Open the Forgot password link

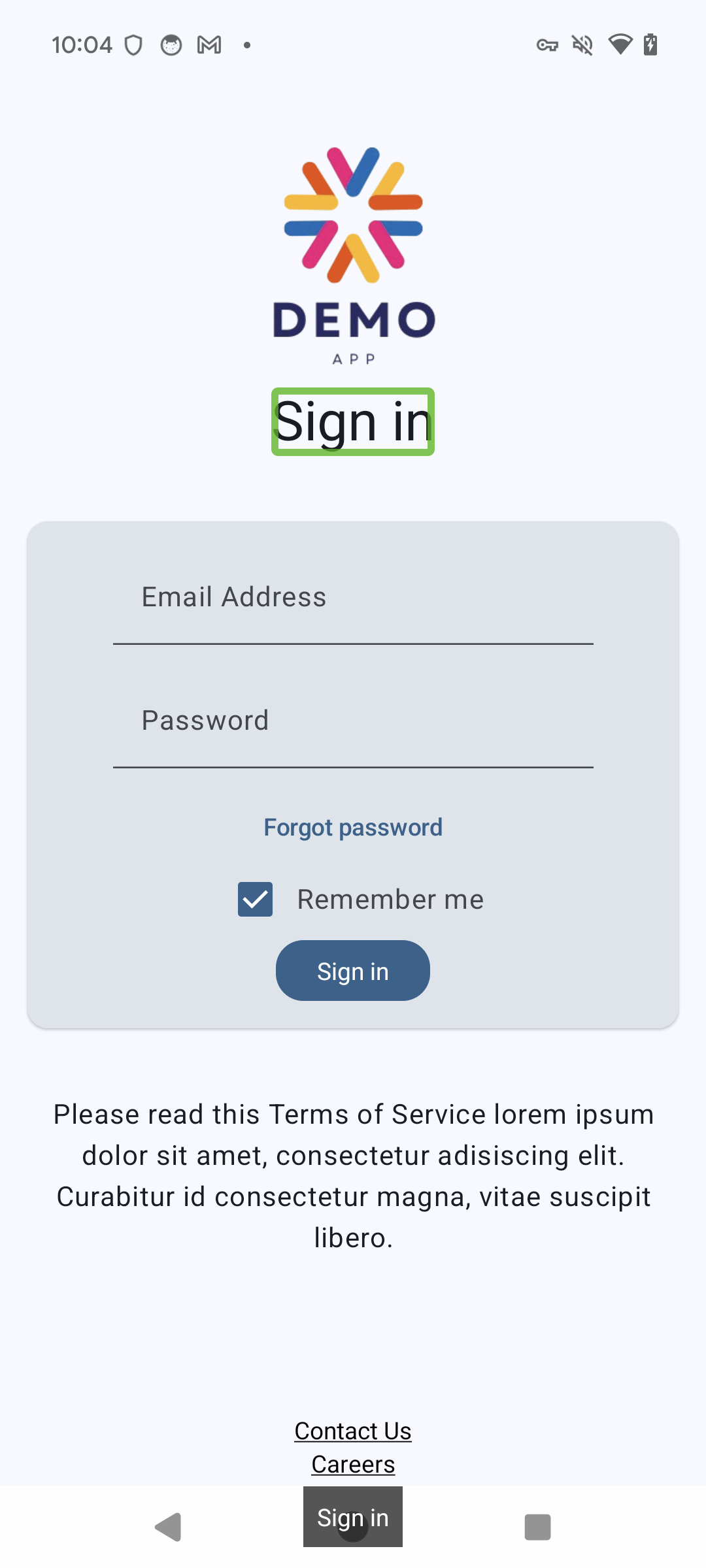353,828
